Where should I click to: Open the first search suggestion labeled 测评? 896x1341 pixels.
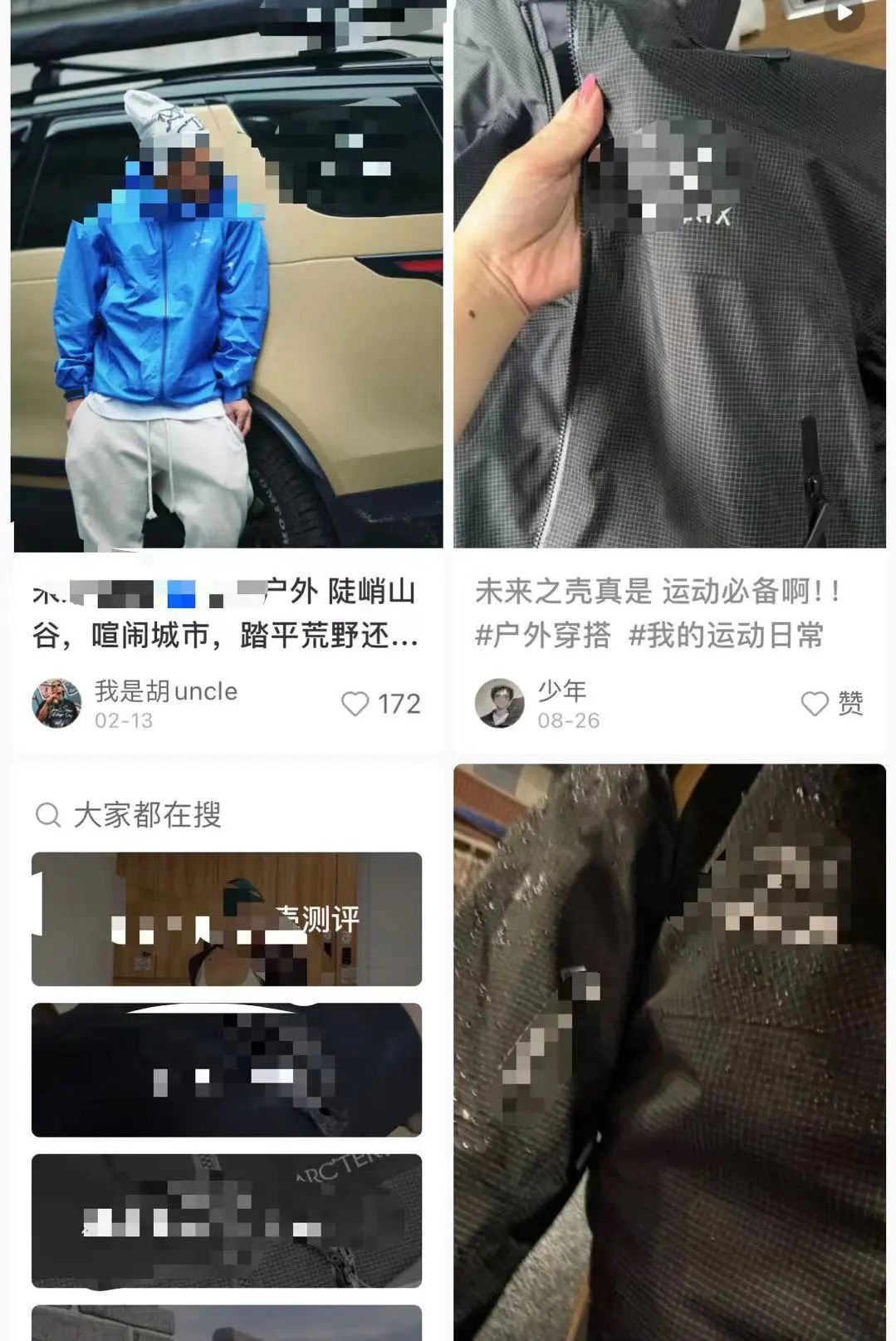[x=224, y=918]
